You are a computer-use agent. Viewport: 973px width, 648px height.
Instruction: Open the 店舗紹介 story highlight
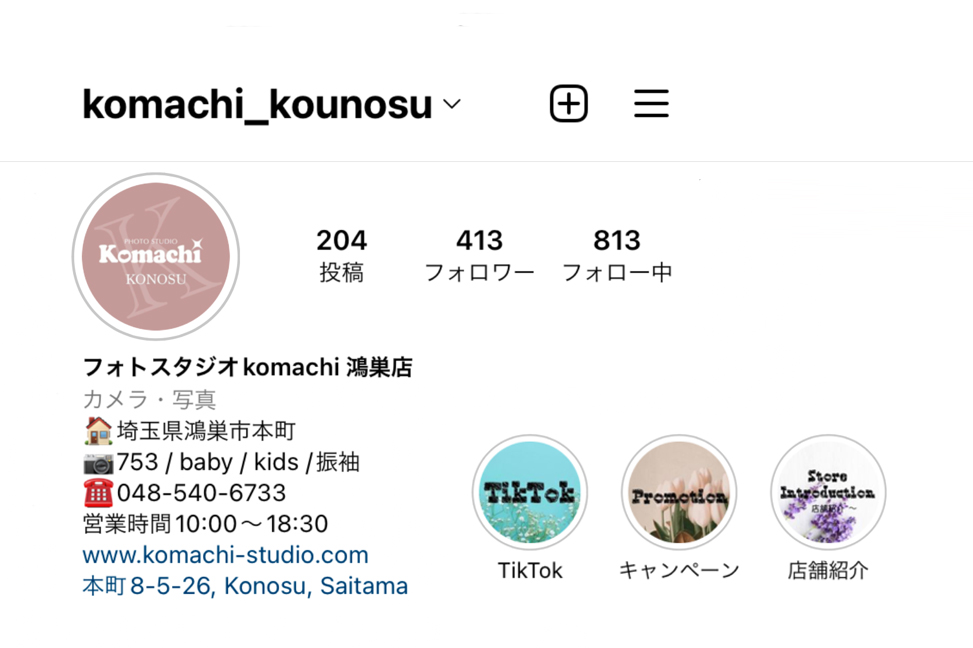828,493
